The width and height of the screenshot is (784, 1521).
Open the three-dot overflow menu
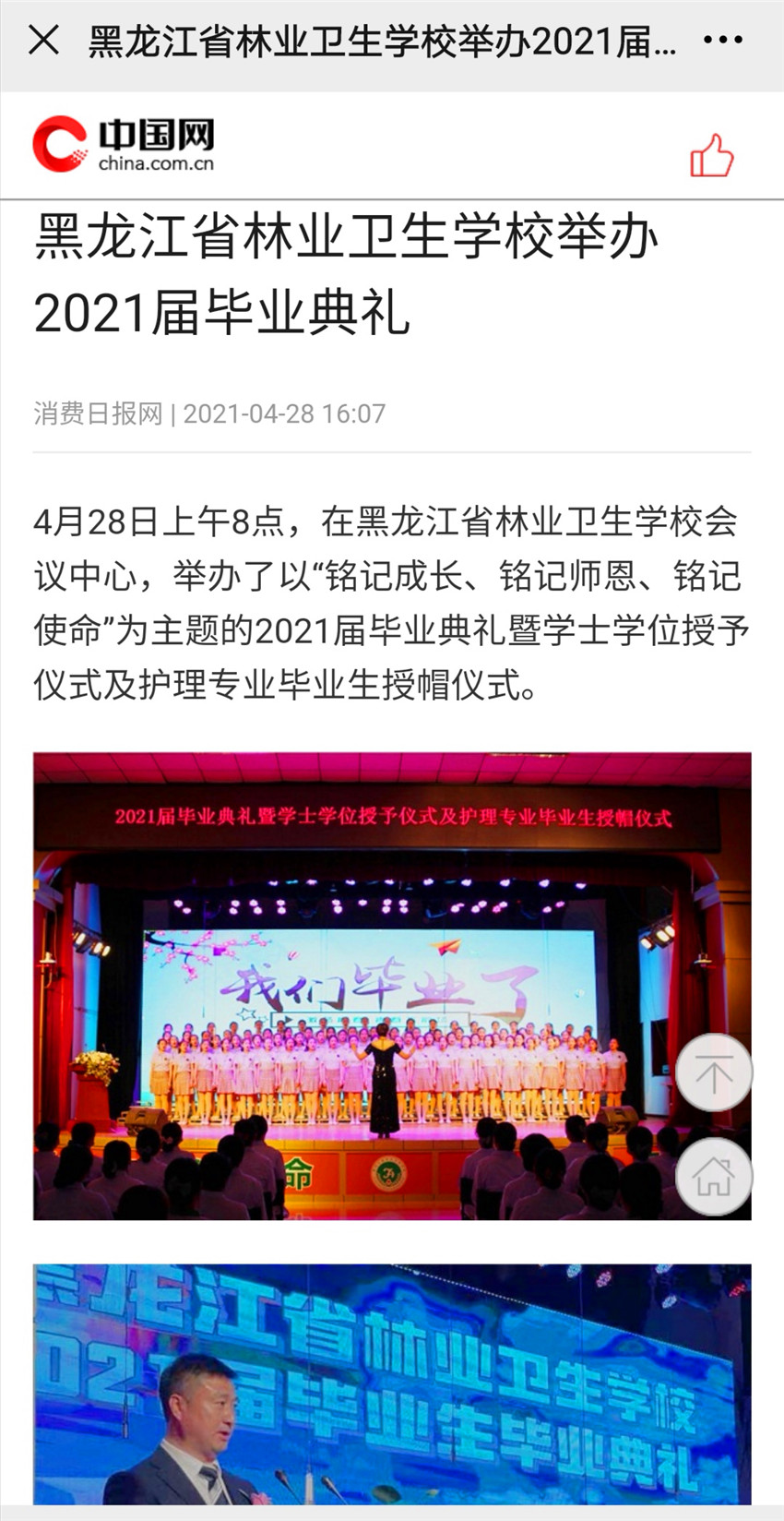pyautogui.click(x=722, y=40)
